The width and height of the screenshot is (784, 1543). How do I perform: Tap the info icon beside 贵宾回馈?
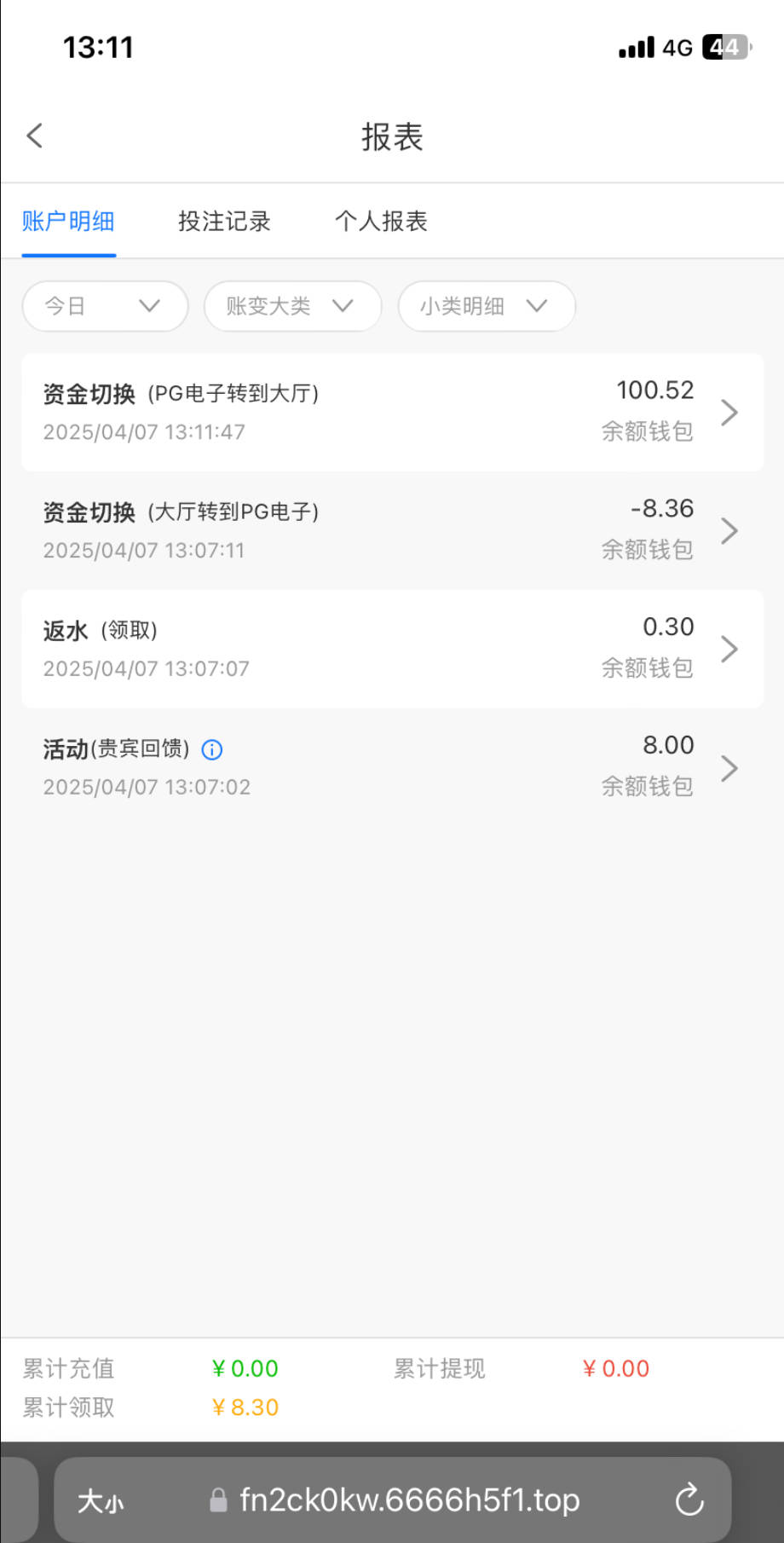click(212, 749)
